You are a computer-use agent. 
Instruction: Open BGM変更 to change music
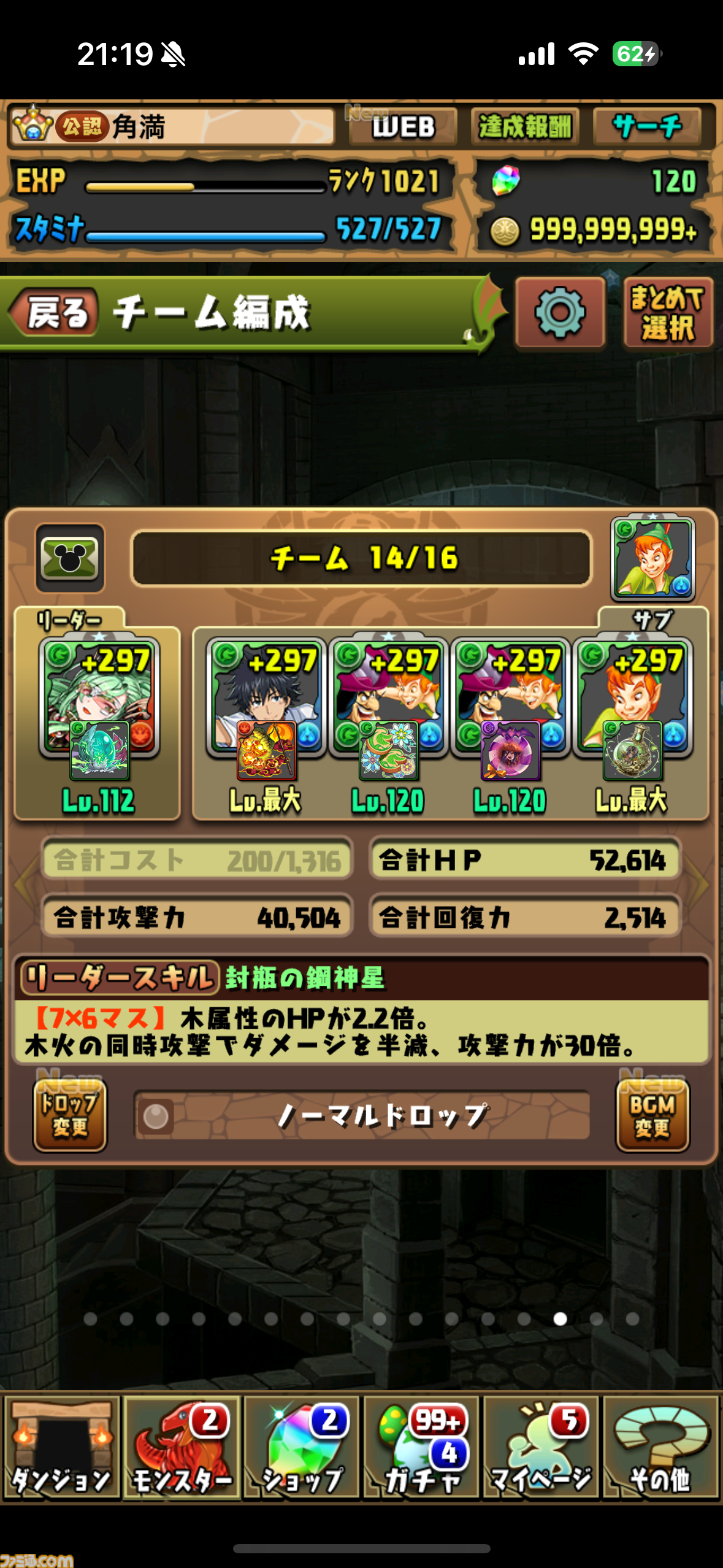[x=652, y=1115]
